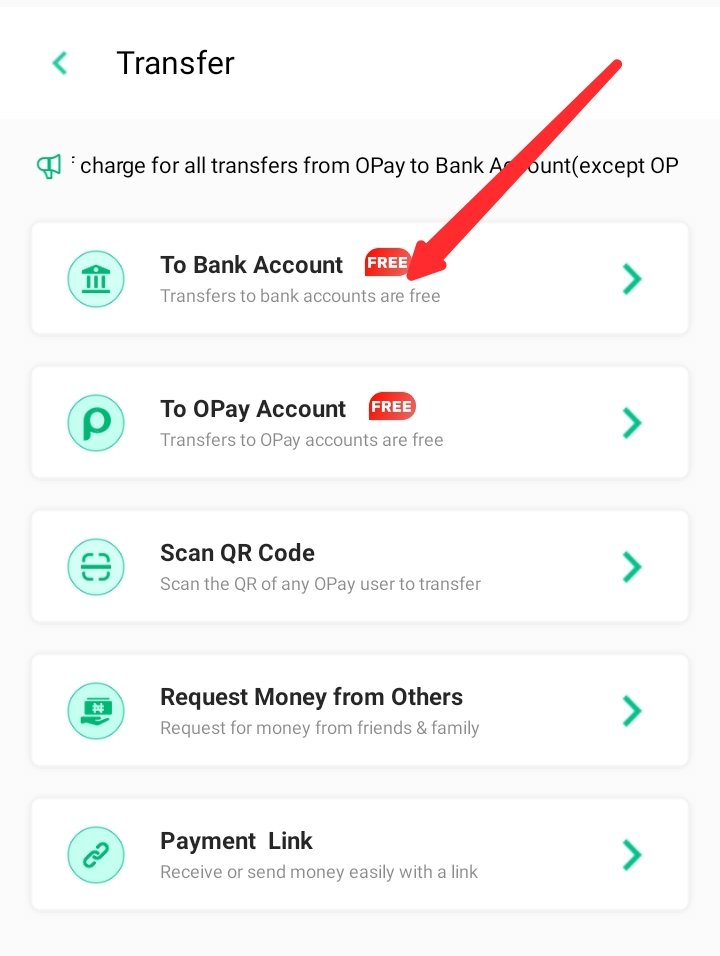Select To OPay Account transfer
The width and height of the screenshot is (720, 956).
(359, 422)
